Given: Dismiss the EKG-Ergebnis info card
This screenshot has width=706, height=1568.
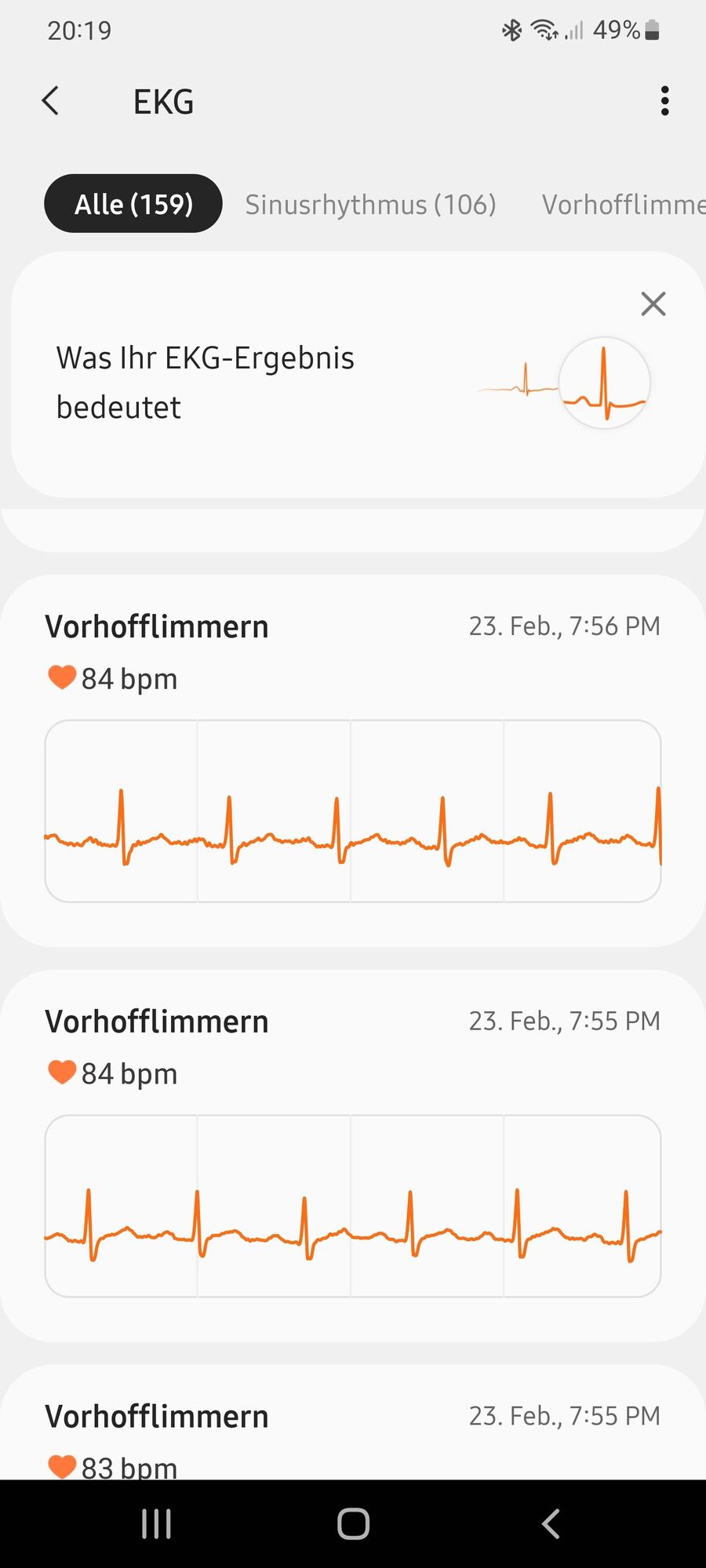Looking at the screenshot, I should pos(653,303).
